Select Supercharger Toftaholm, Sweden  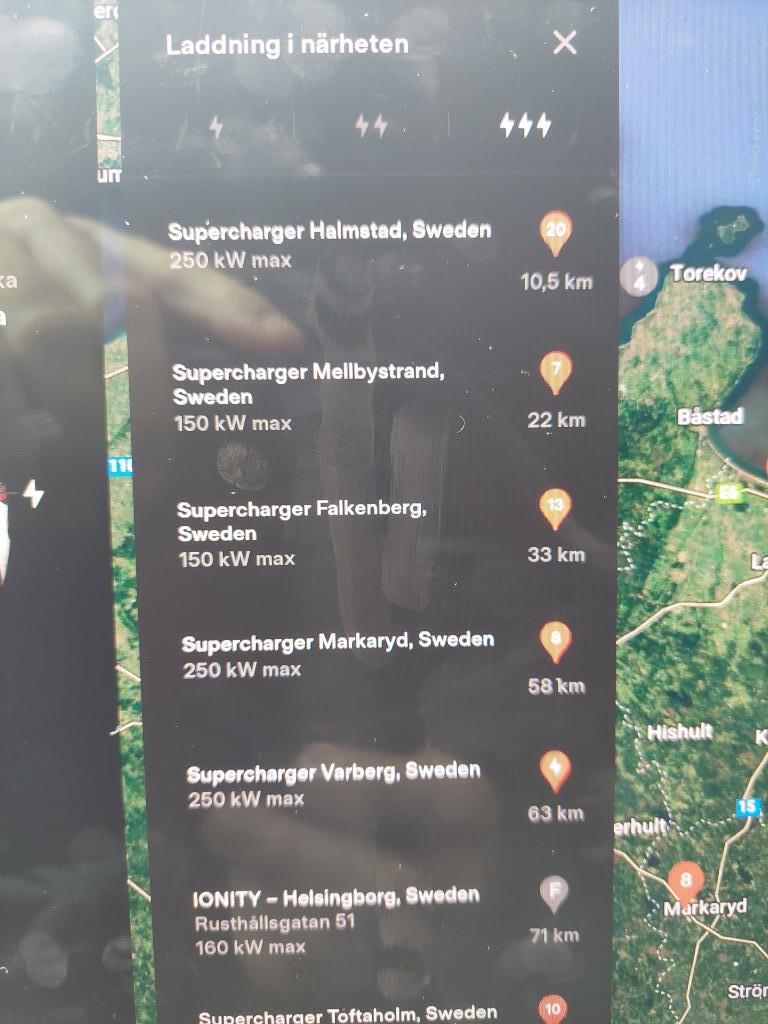[348, 1013]
